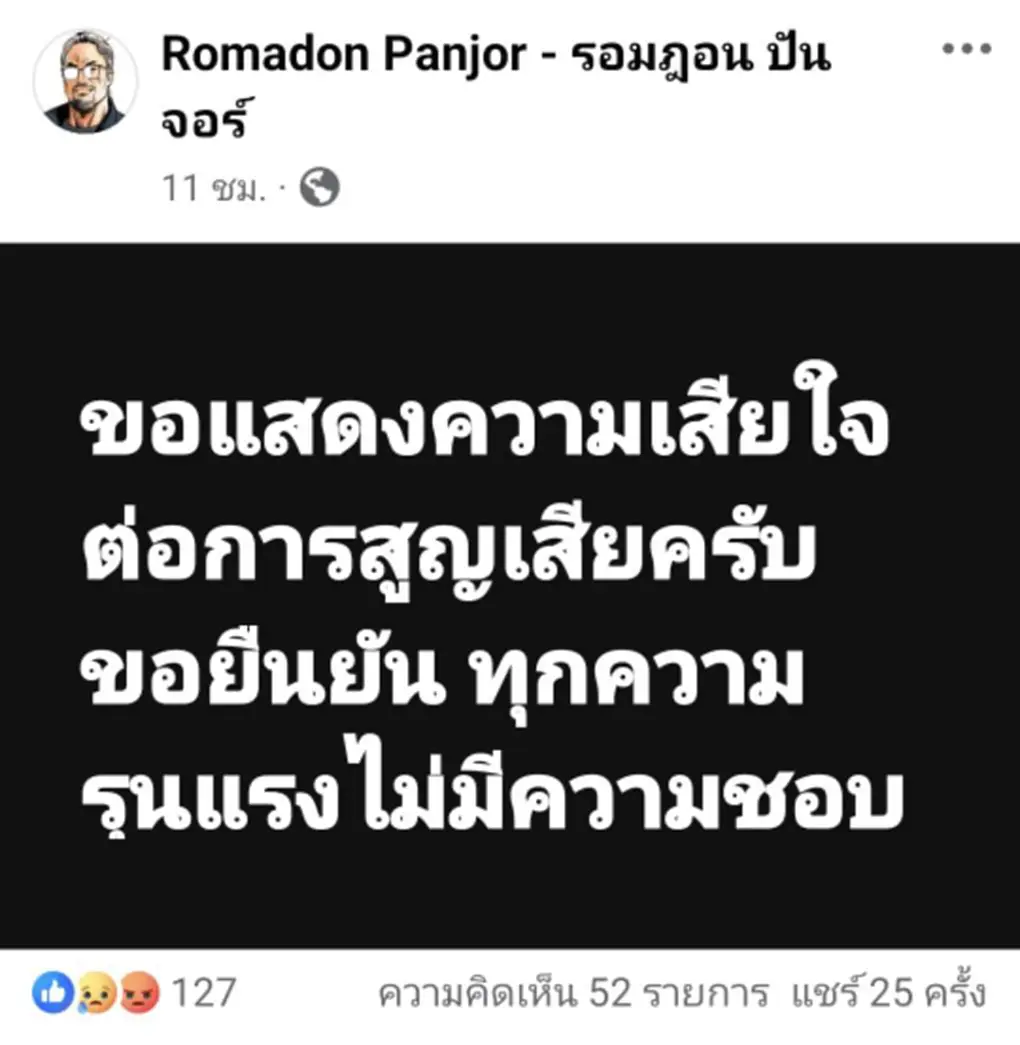View the 127 reactions list
Image resolution: width=1020 pixels, height=1045 pixels.
[135, 994]
